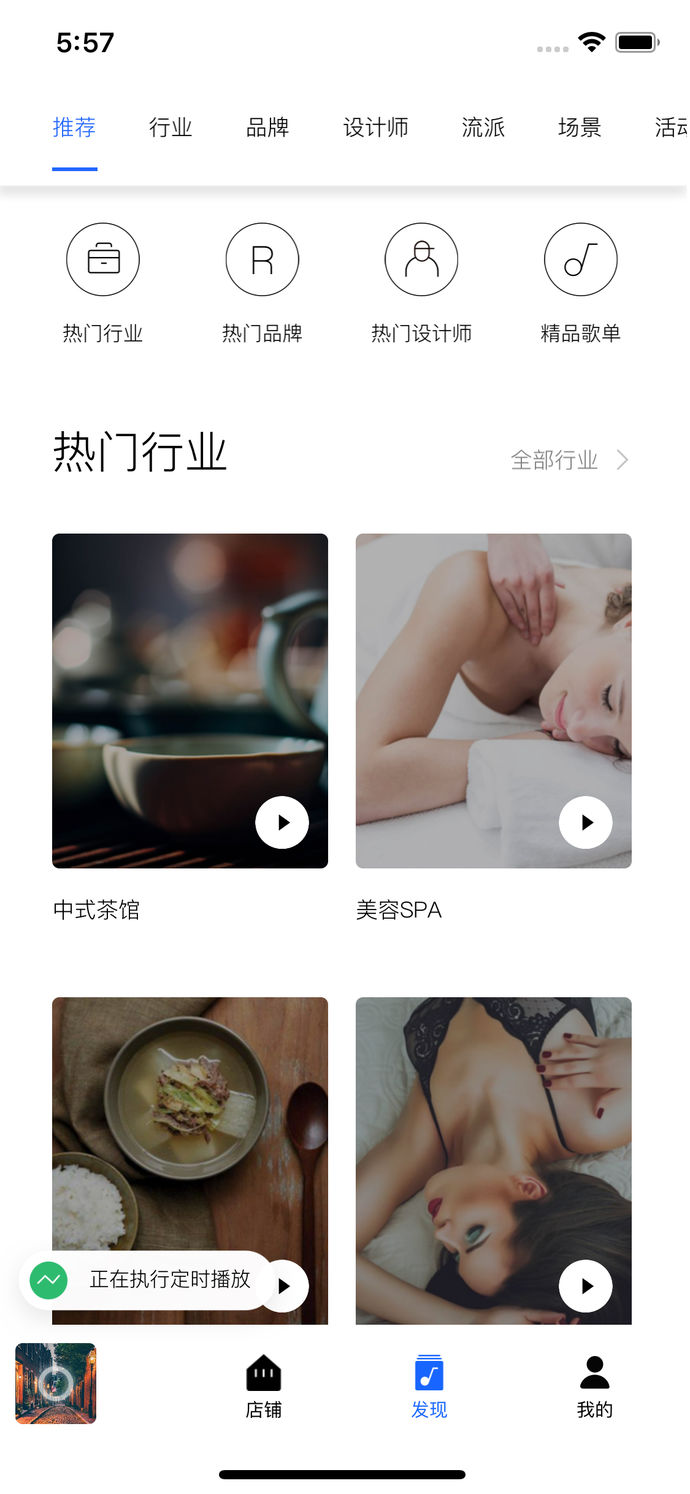
Task: Play the 美容SPA playlist
Action: point(585,822)
